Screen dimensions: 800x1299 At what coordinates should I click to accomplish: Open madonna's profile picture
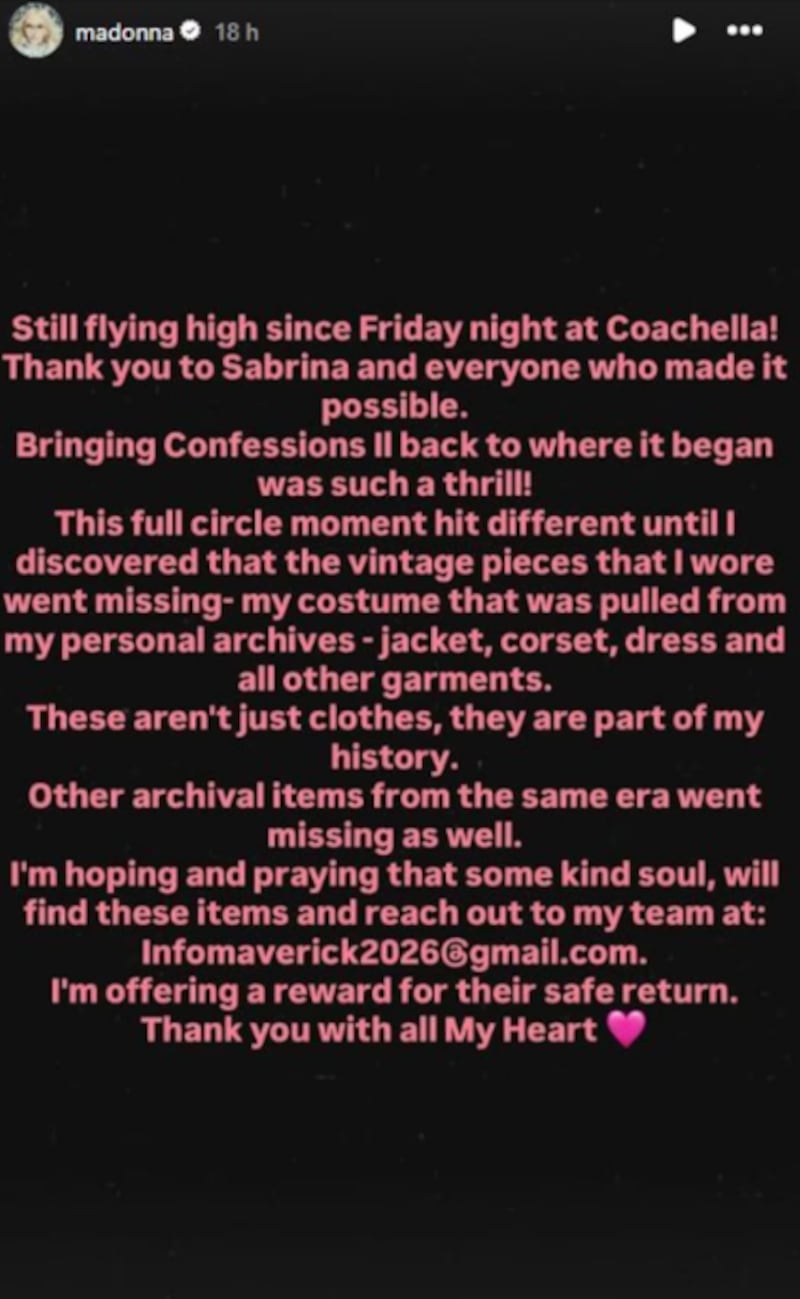click(33, 32)
